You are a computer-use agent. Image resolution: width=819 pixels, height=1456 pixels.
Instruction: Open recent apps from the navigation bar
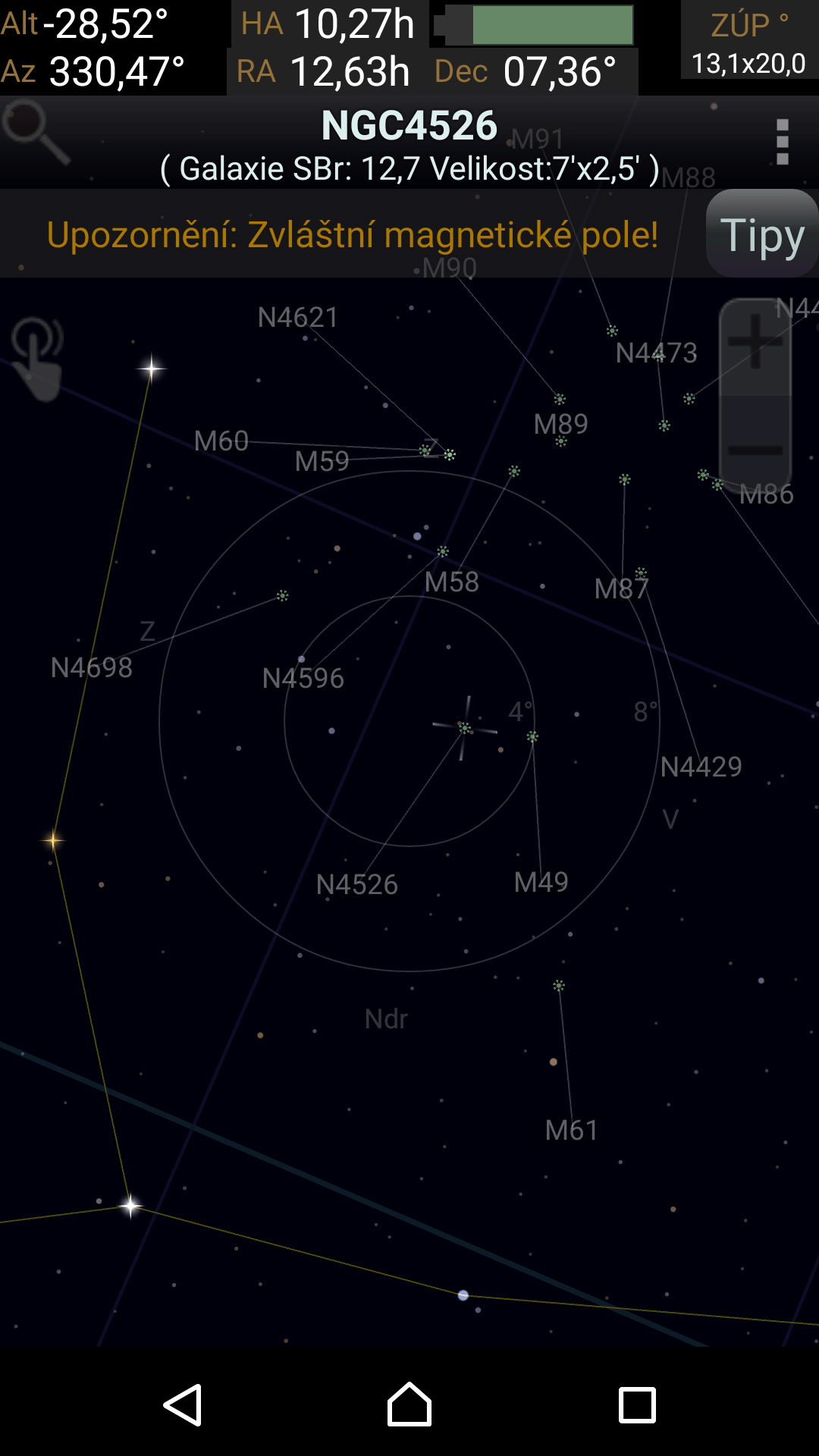click(x=637, y=1405)
